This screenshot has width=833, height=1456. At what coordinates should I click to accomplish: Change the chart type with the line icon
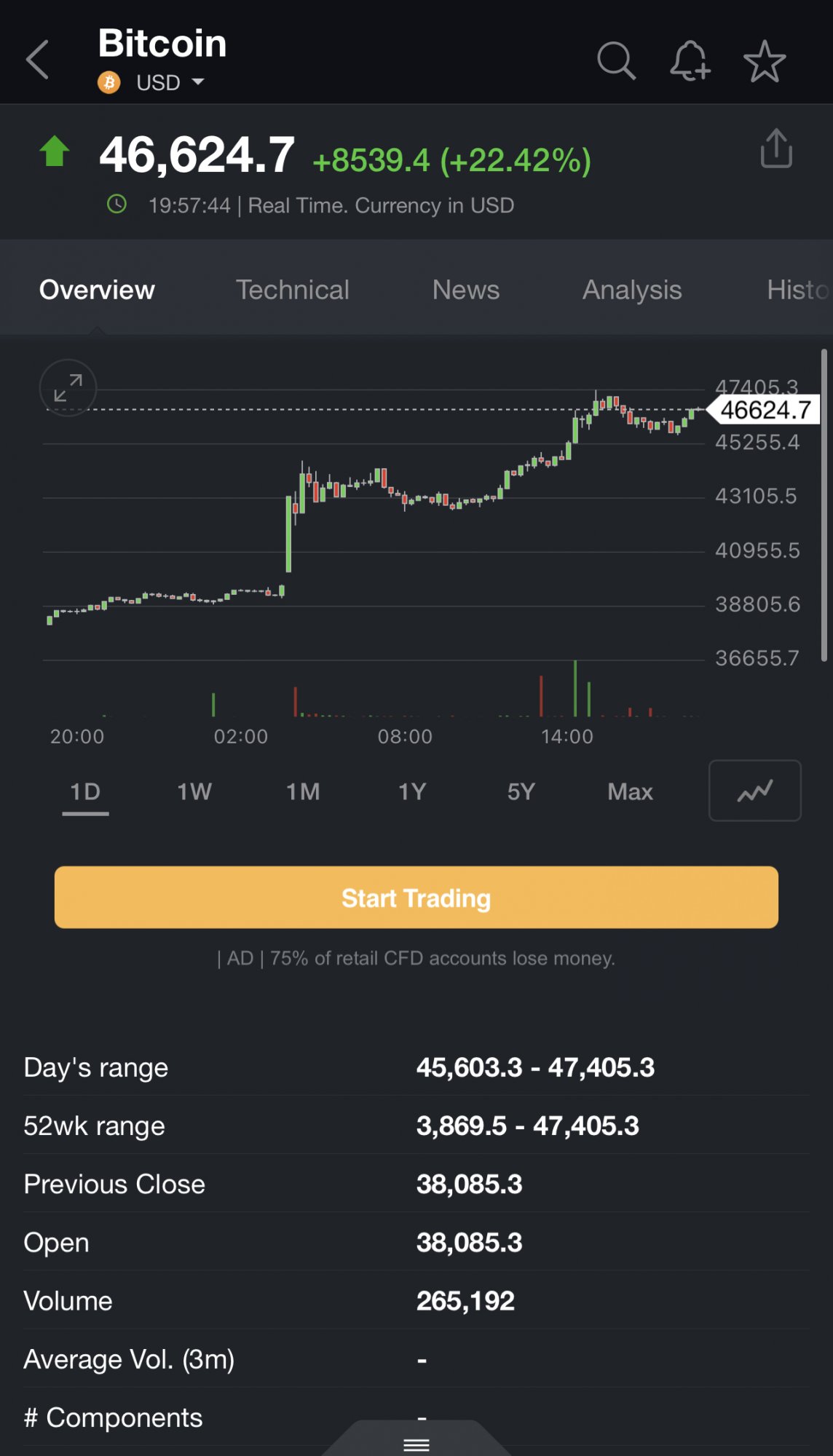pos(754,791)
